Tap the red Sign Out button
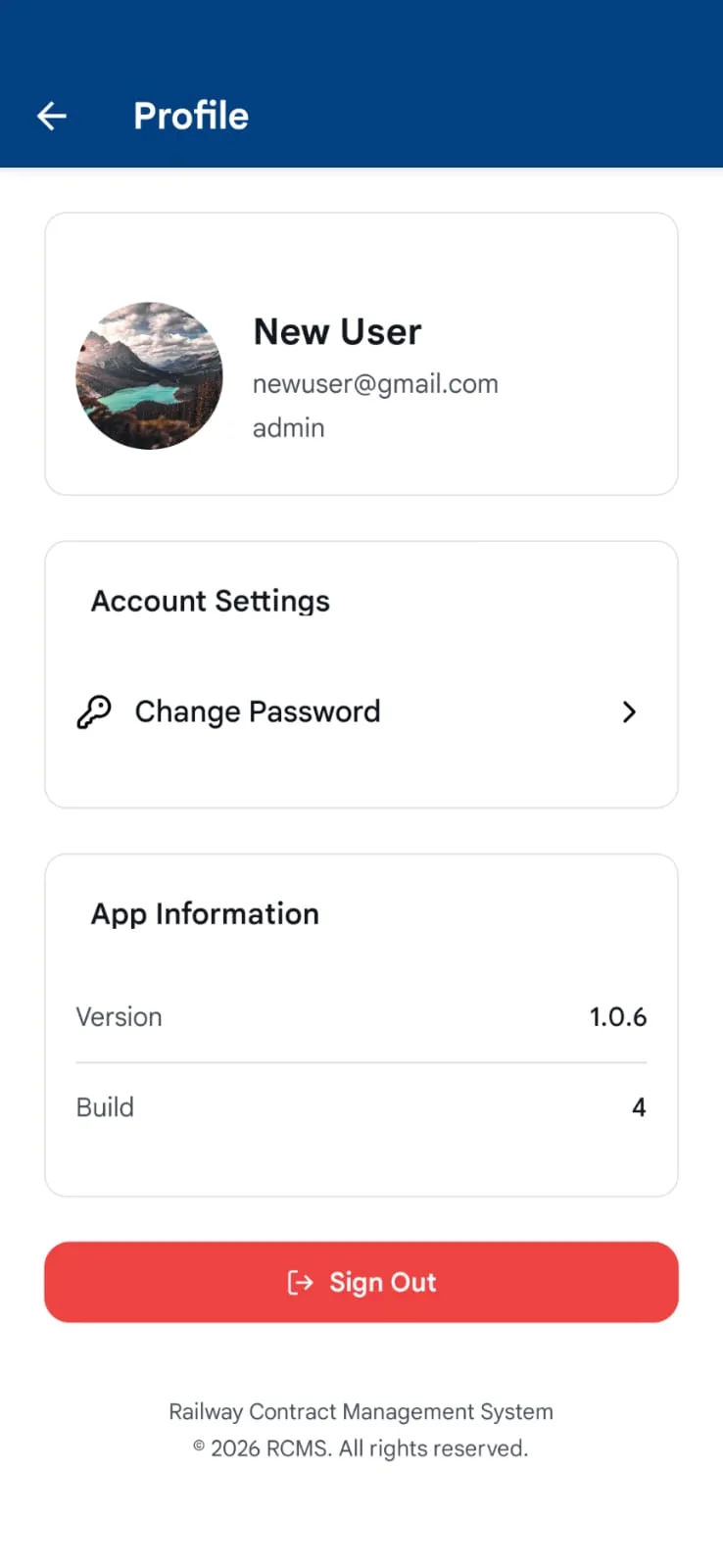Viewport: 723px width, 1568px height. [361, 1282]
